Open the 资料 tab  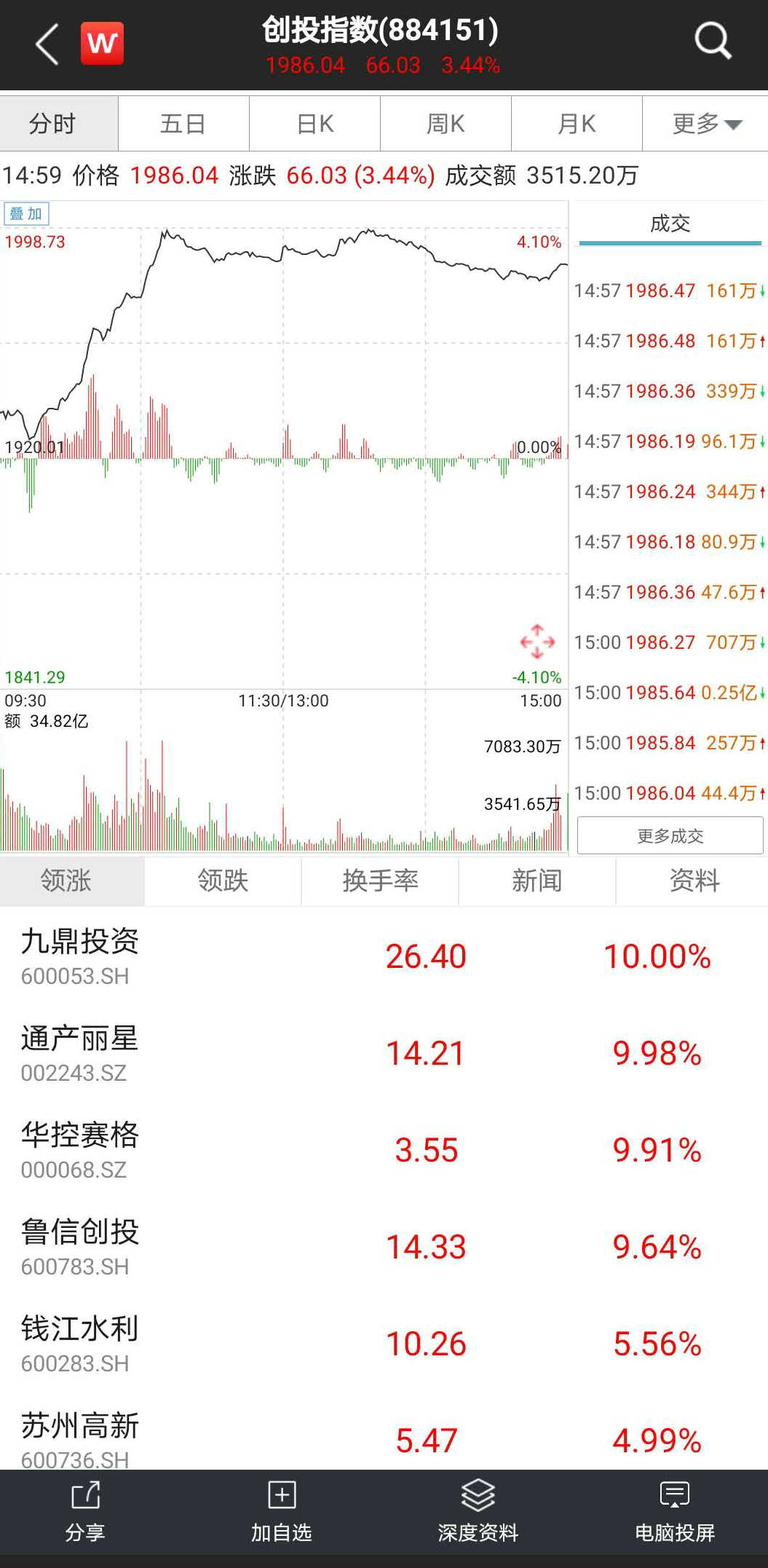(x=694, y=880)
